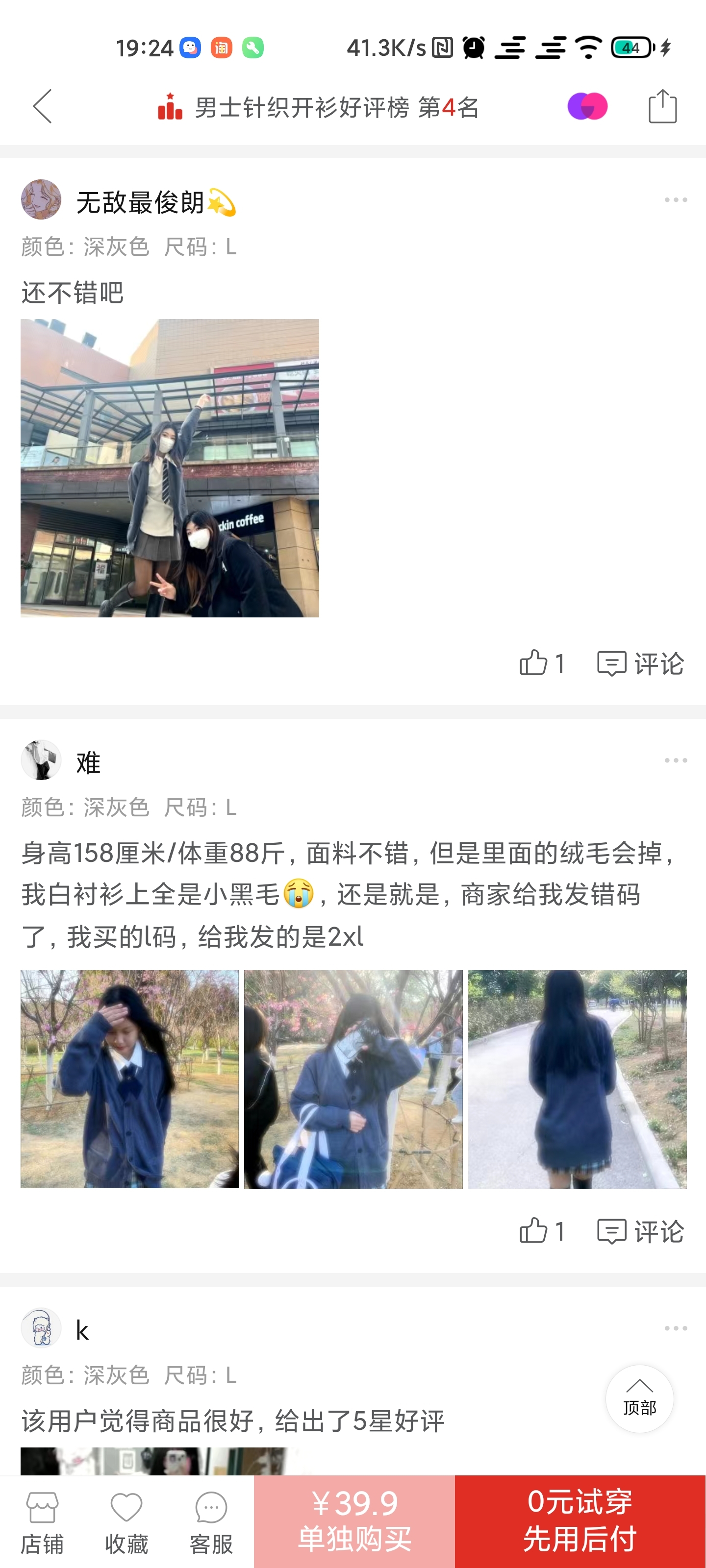Open 男士针织开衫好评榜 ranking link
The height and width of the screenshot is (1568, 706).
(x=319, y=108)
